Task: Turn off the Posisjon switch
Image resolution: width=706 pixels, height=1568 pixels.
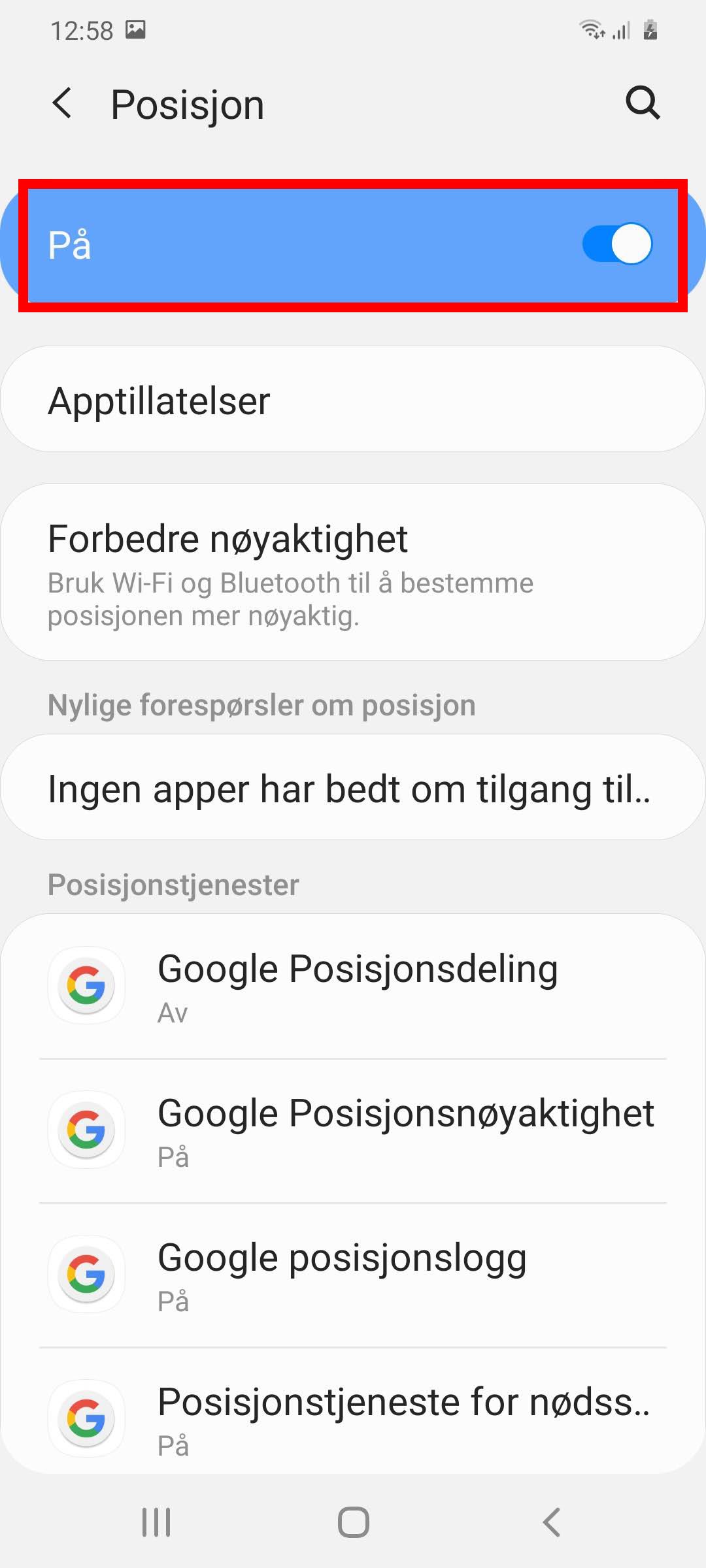Action: [x=617, y=244]
